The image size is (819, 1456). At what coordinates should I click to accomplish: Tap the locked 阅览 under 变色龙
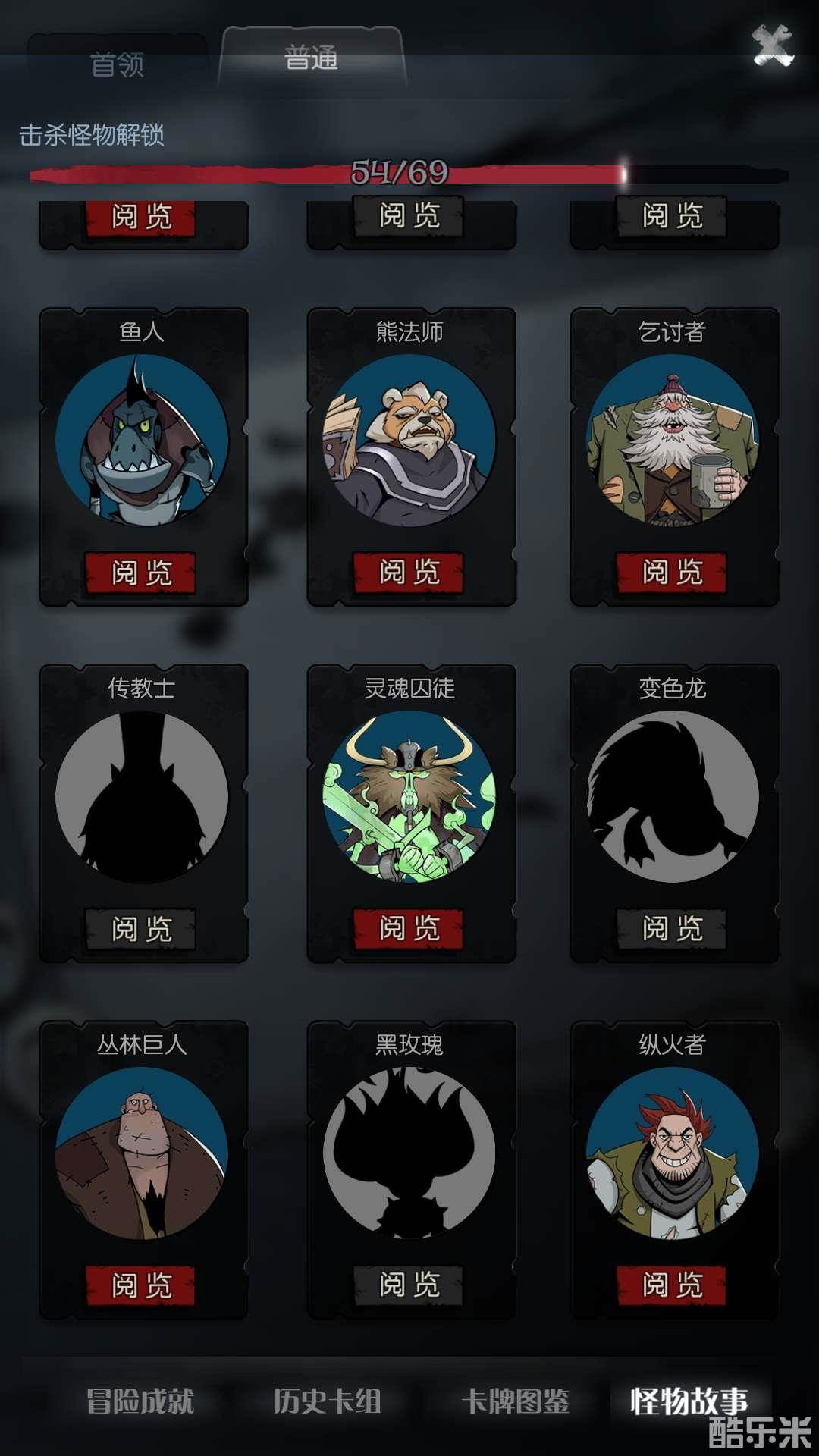672,928
